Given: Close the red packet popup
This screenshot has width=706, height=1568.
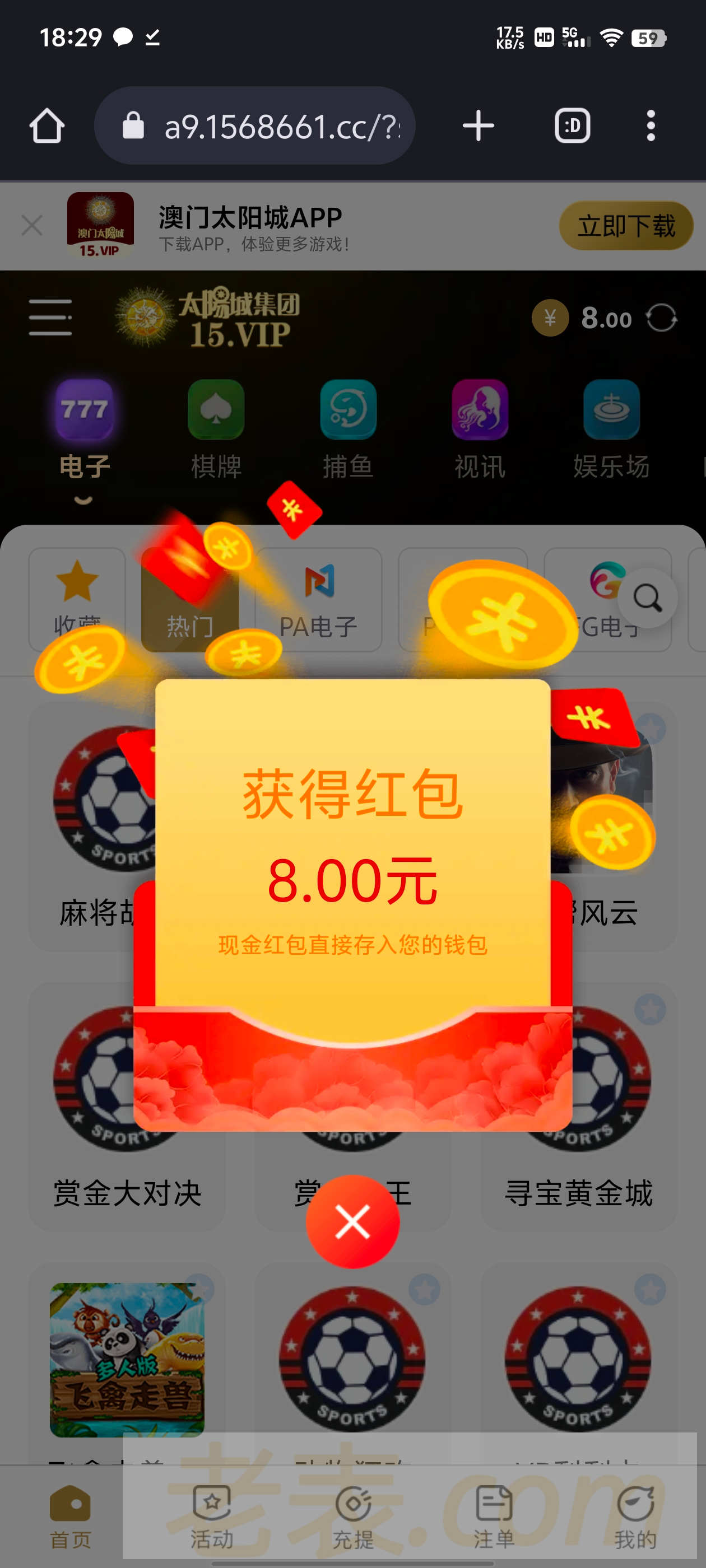Looking at the screenshot, I should [x=352, y=1222].
